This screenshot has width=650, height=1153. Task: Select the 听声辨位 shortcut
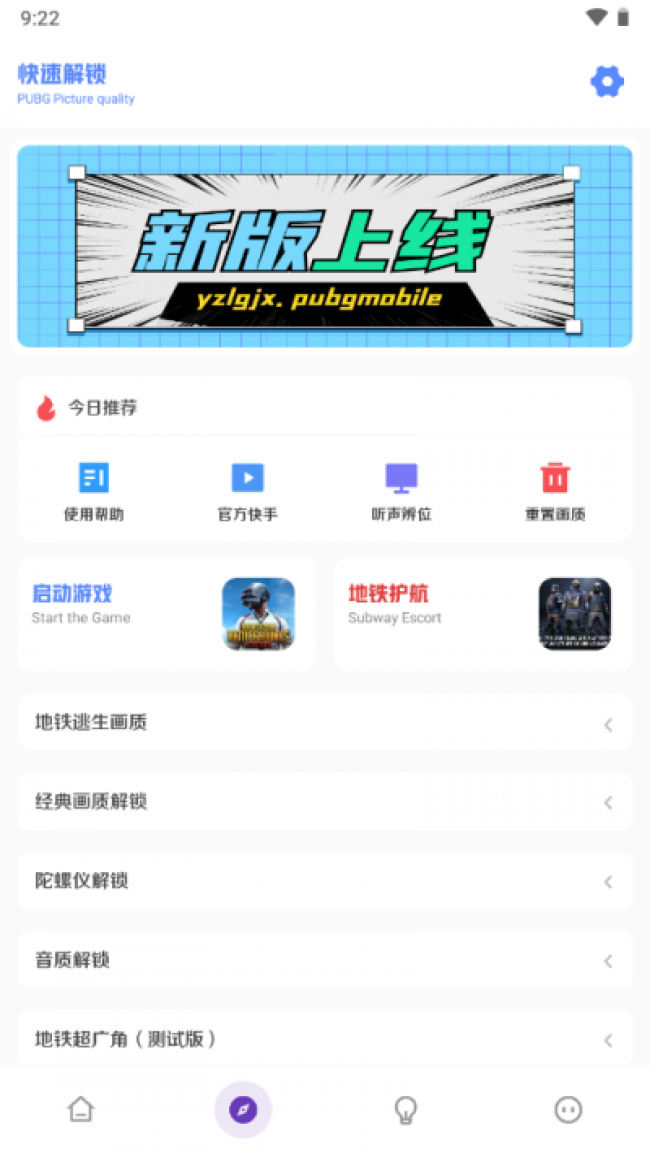click(x=401, y=492)
